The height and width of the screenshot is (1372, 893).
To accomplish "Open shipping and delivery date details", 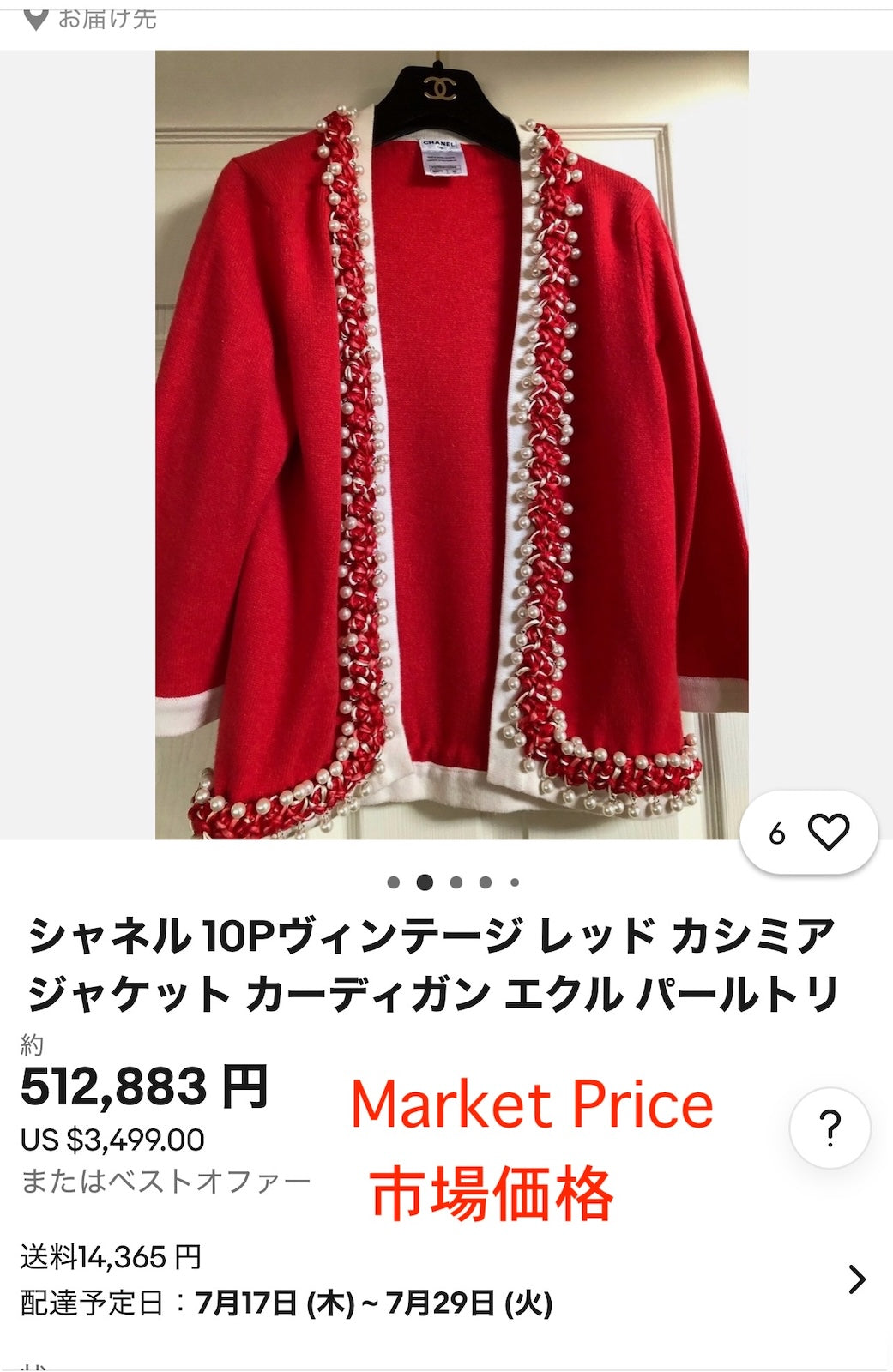I will point(855,1279).
